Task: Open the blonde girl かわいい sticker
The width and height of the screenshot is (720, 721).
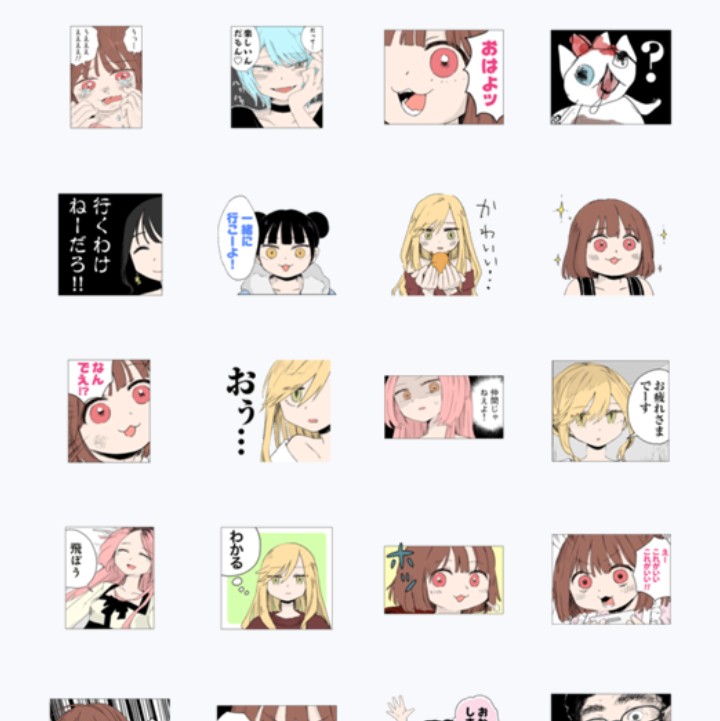Action: (443, 244)
